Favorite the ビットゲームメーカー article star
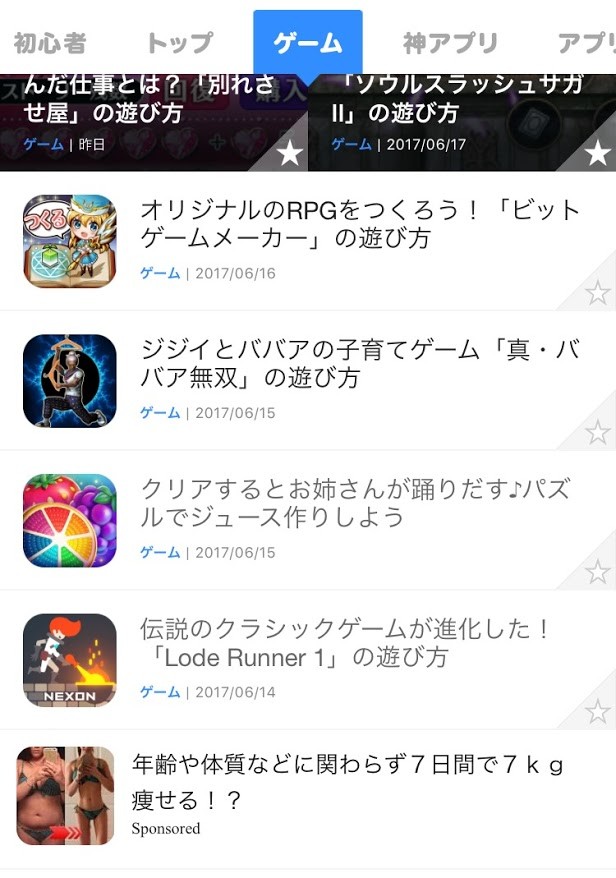The width and height of the screenshot is (616, 878). coord(597,293)
